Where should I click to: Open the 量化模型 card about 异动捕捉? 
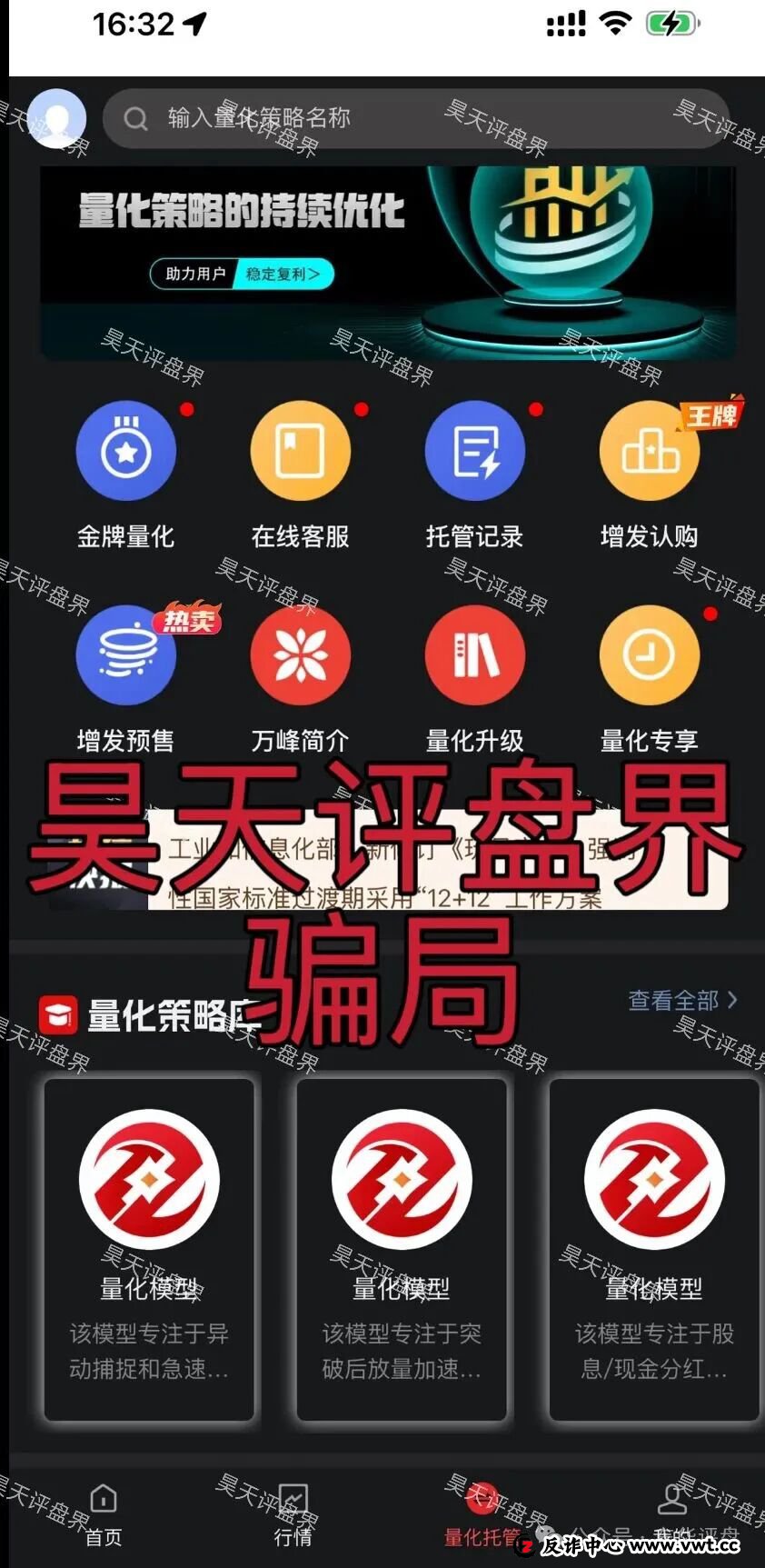pyautogui.click(x=149, y=1249)
